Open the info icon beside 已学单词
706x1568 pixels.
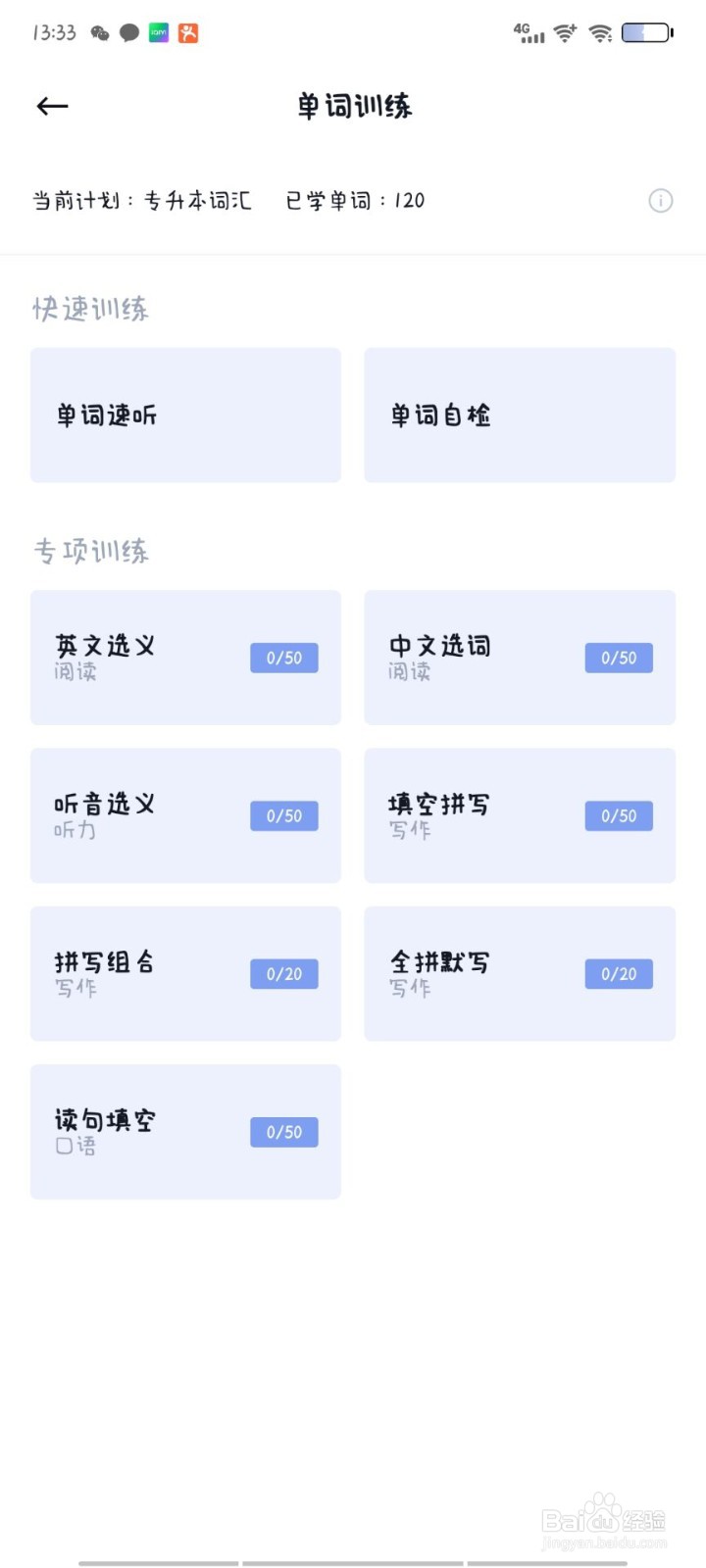pyautogui.click(x=660, y=201)
